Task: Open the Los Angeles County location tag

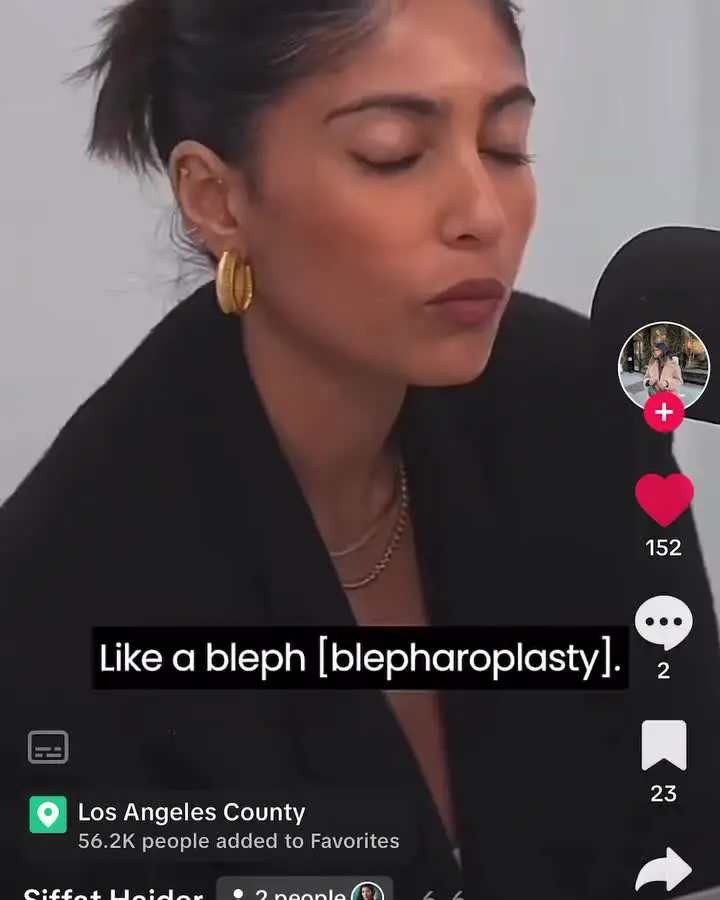Action: coord(190,813)
